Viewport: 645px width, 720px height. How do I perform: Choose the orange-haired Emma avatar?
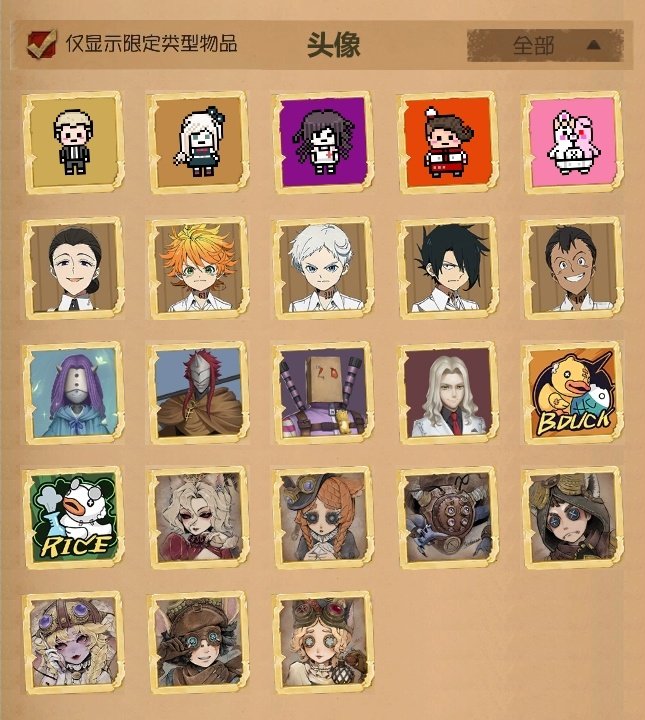tap(197, 265)
